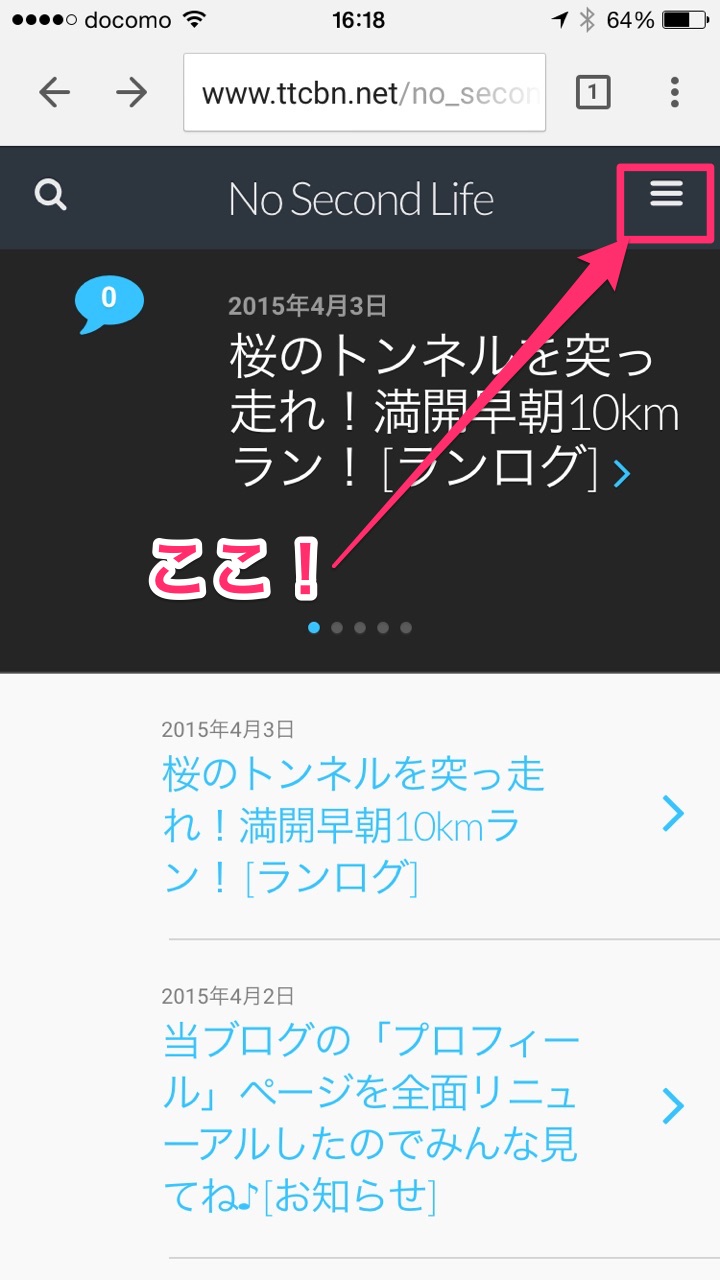Select the second slider page dot
Viewport: 720px width, 1280px height.
[337, 628]
